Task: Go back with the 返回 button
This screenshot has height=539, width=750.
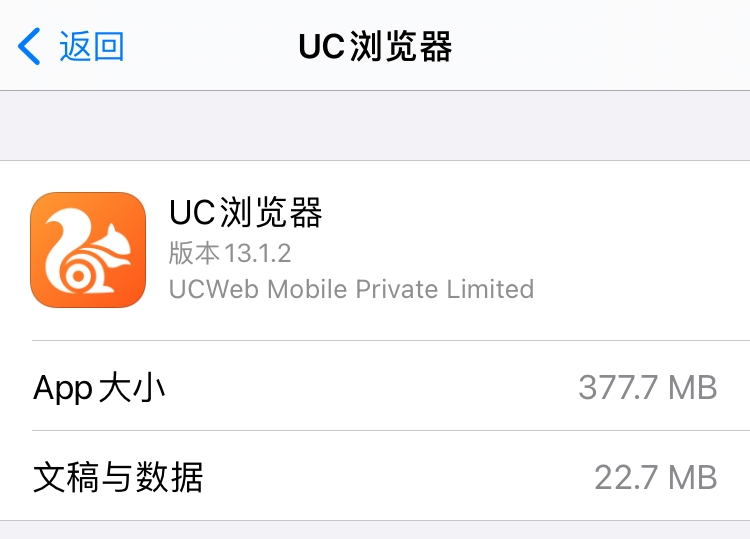Action: point(72,47)
